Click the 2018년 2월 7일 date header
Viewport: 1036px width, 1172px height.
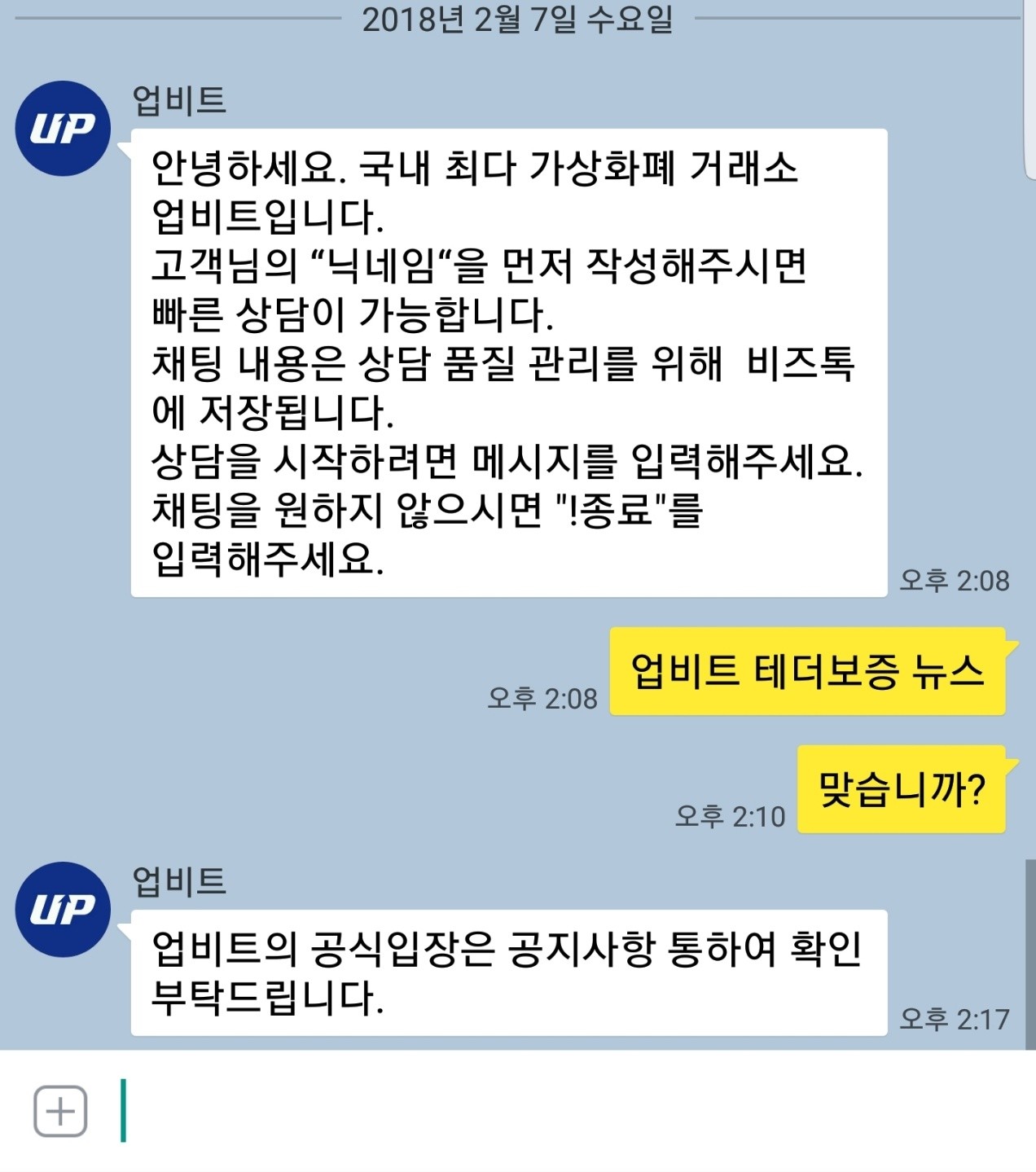[518, 20]
